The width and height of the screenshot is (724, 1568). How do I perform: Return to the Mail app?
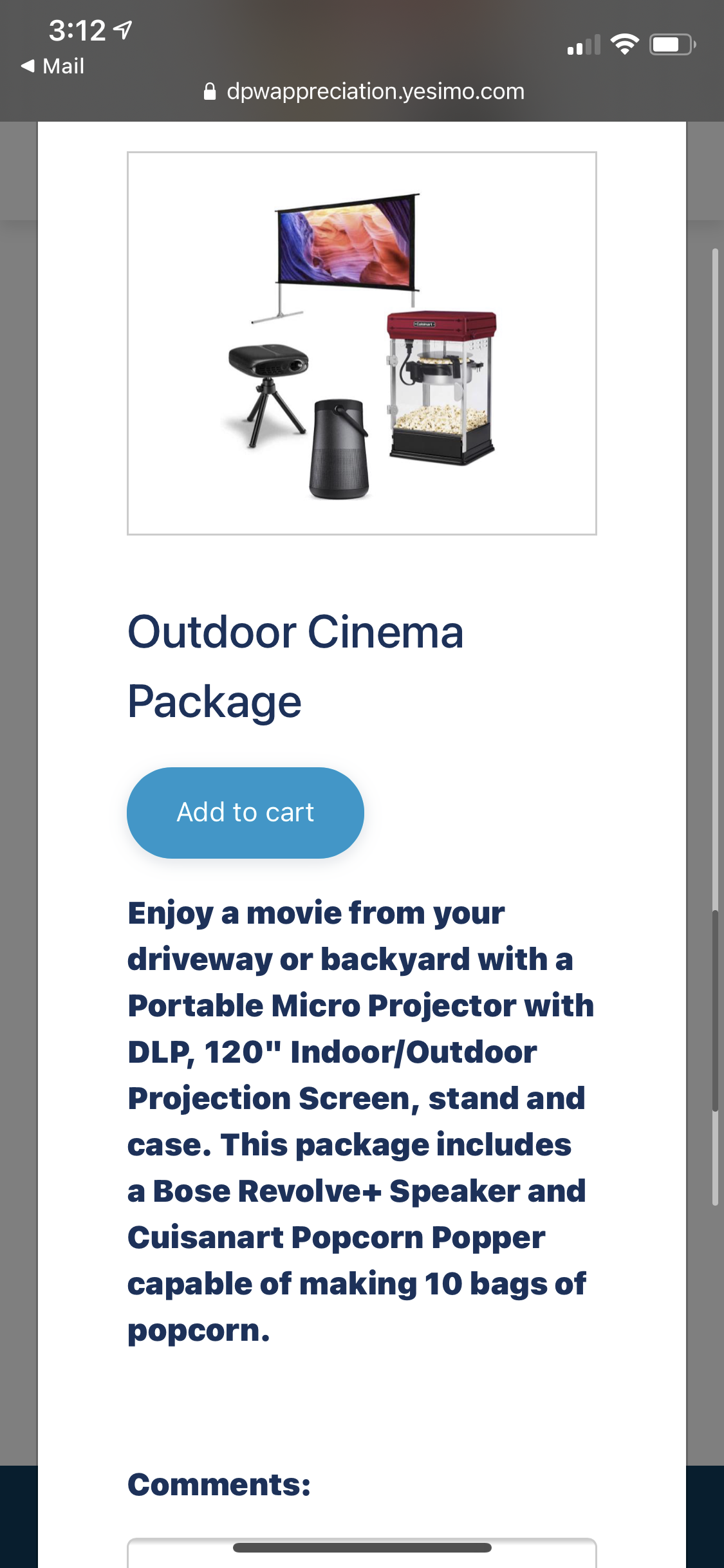tap(53, 66)
